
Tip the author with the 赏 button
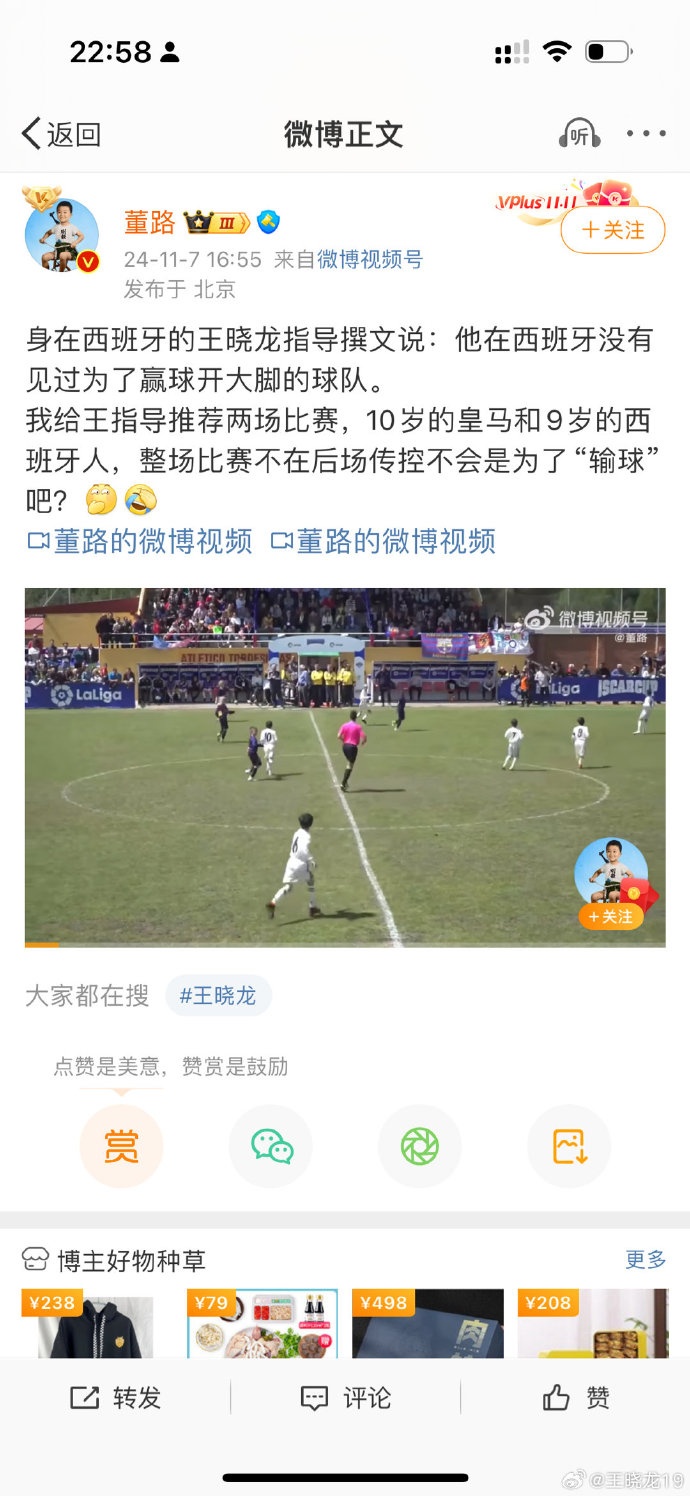coord(121,1146)
